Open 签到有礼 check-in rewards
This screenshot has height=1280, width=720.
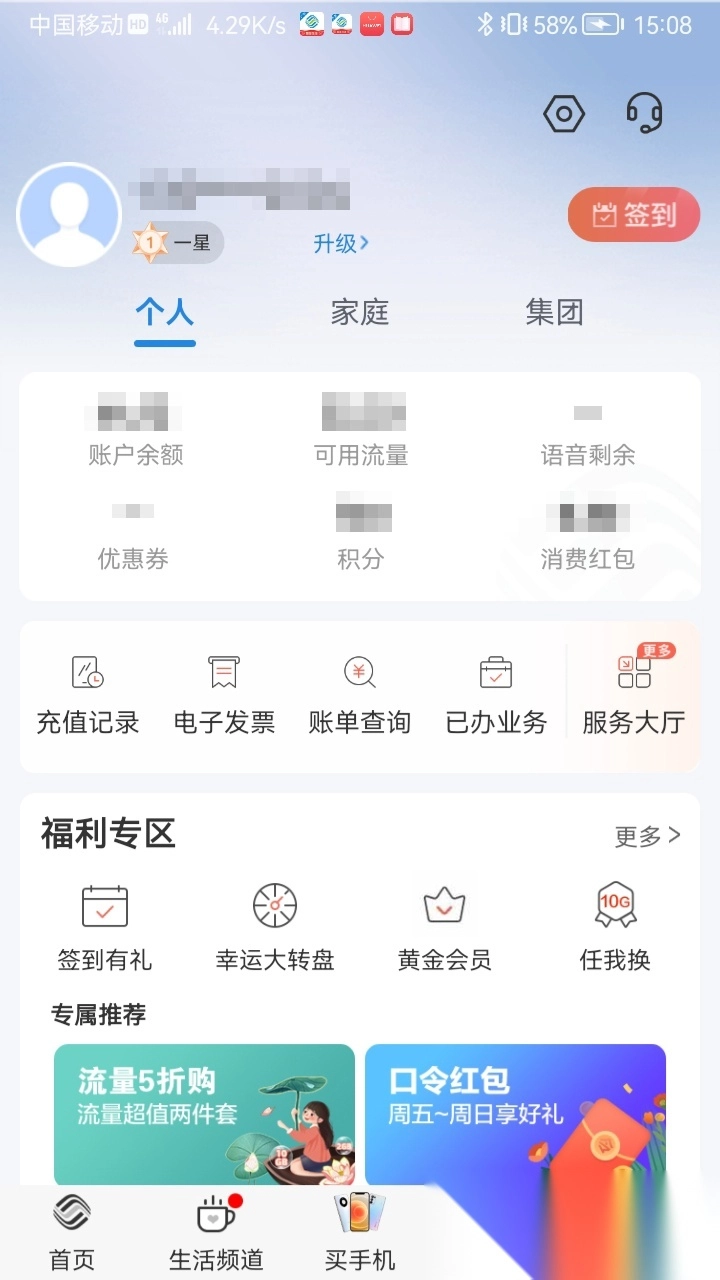point(105,928)
